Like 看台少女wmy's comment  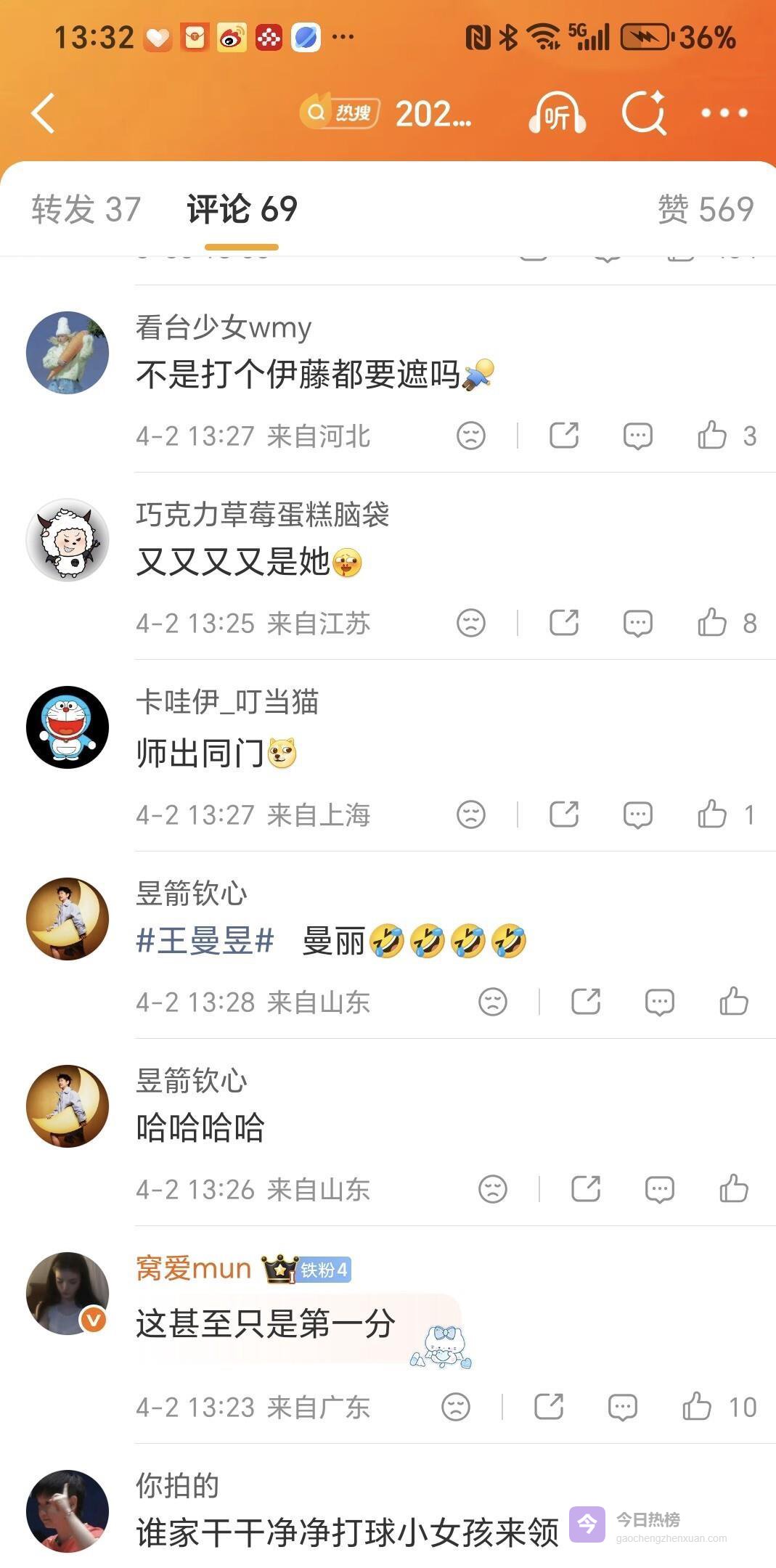[712, 436]
